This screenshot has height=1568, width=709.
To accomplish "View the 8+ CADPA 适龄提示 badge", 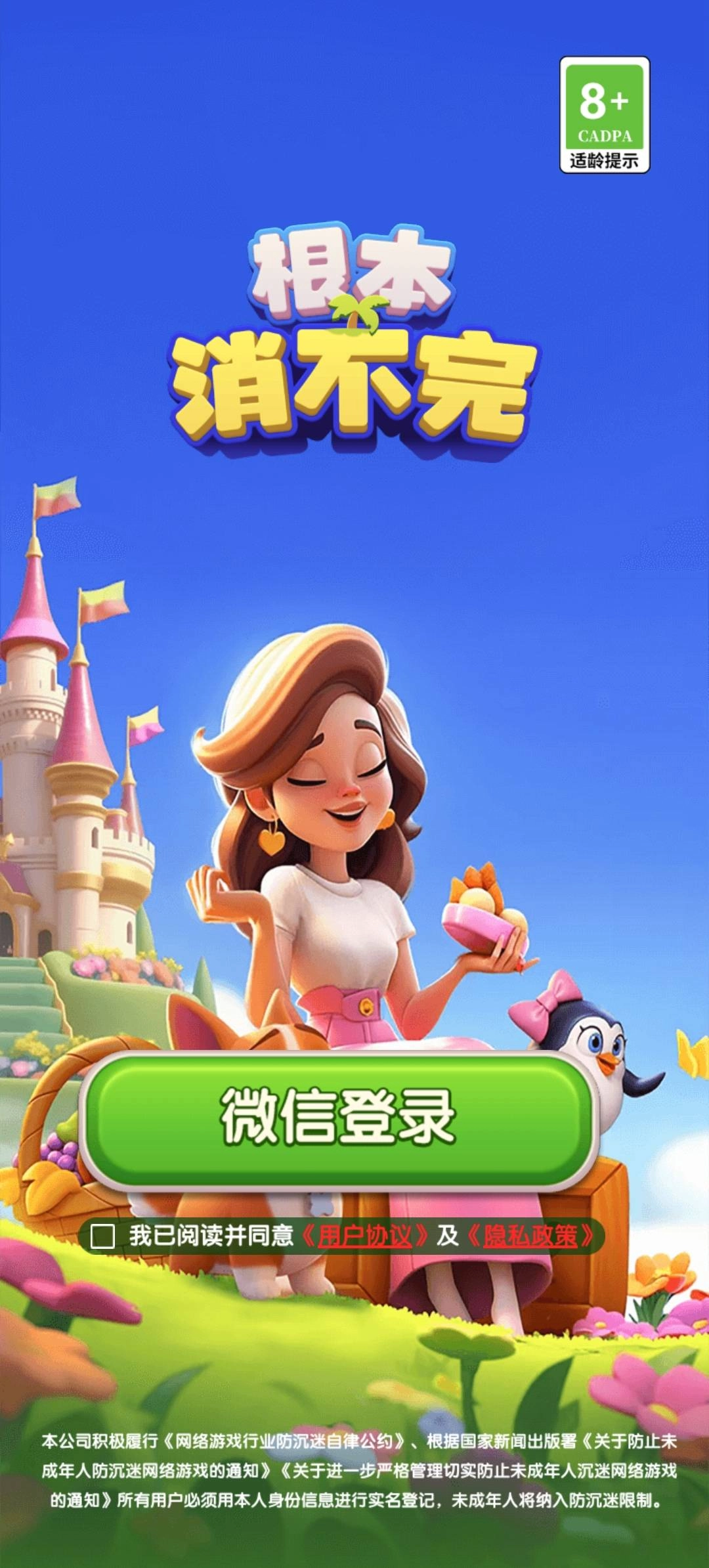I will [604, 115].
